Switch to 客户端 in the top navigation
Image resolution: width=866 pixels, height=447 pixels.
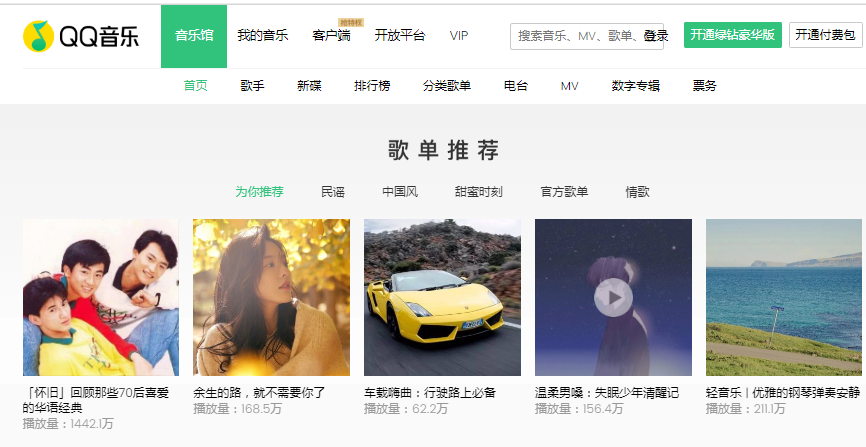(331, 36)
